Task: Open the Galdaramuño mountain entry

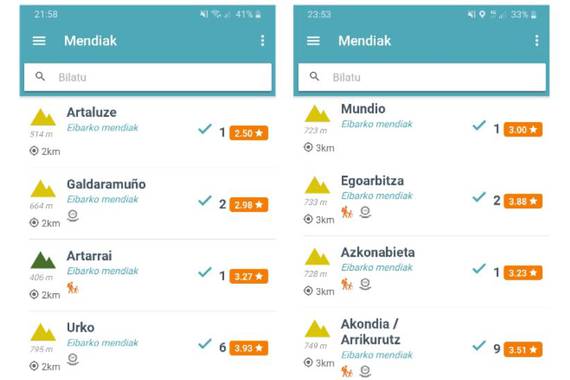Action: [148, 203]
